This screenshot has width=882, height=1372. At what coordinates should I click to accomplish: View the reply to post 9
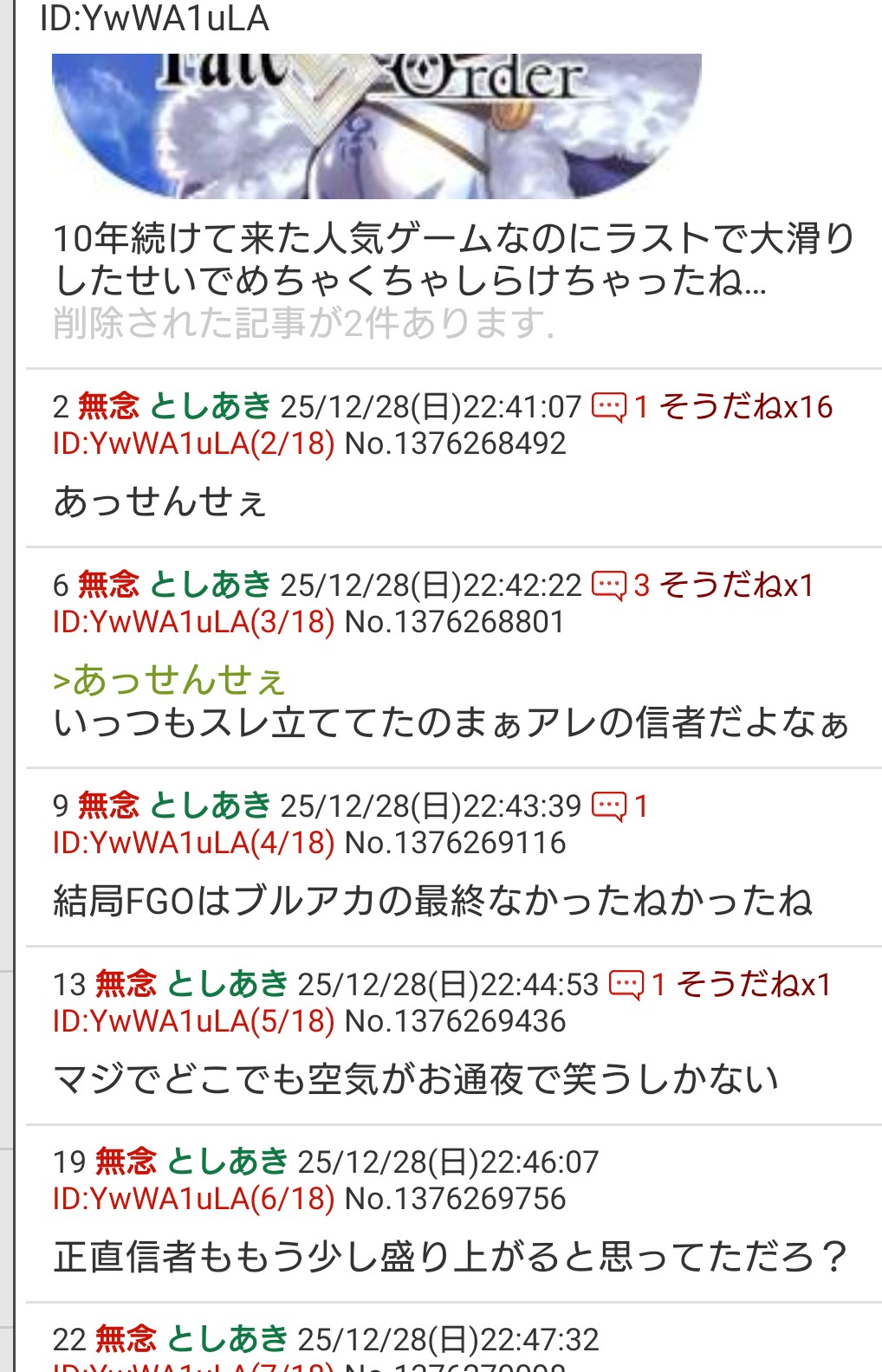[619, 806]
